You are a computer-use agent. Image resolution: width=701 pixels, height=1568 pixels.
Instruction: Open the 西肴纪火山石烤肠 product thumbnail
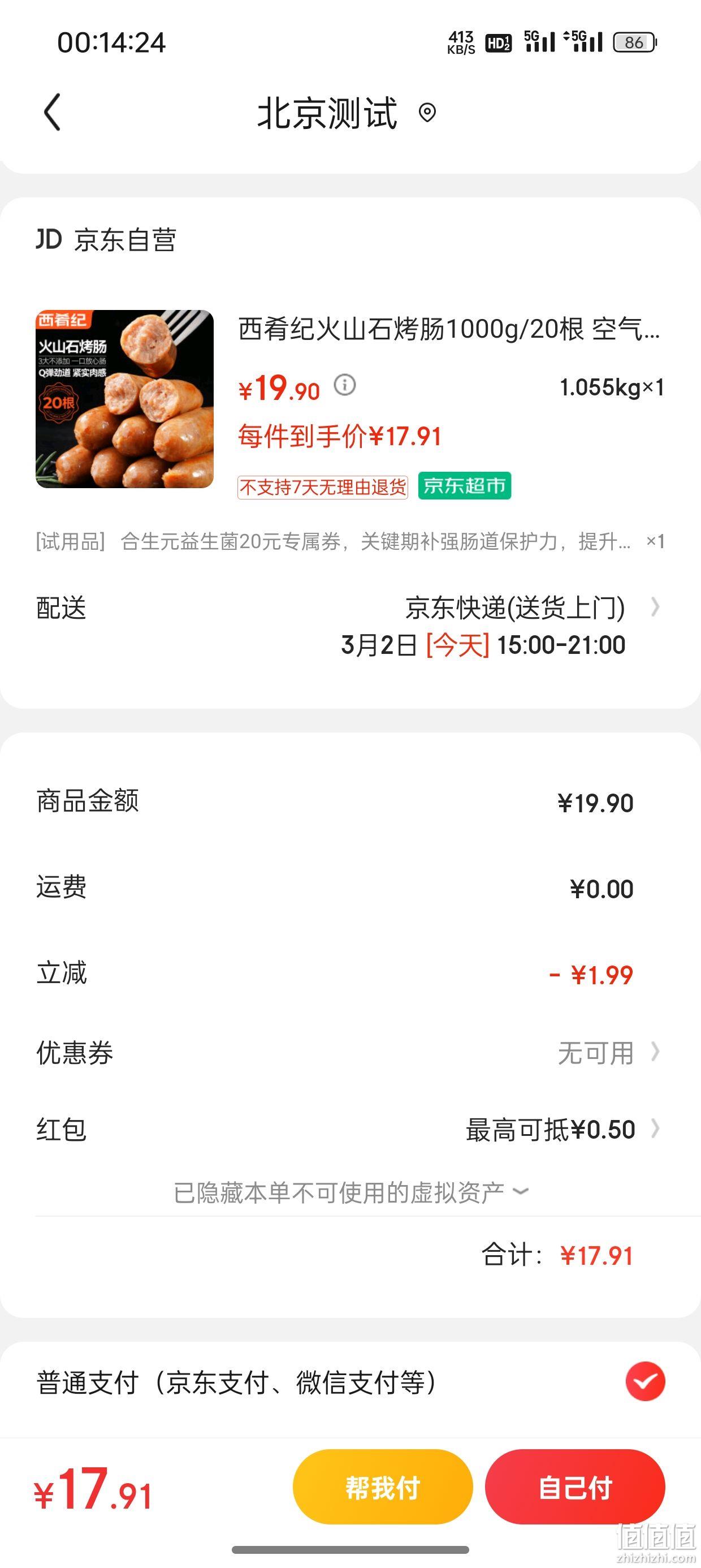[x=125, y=399]
